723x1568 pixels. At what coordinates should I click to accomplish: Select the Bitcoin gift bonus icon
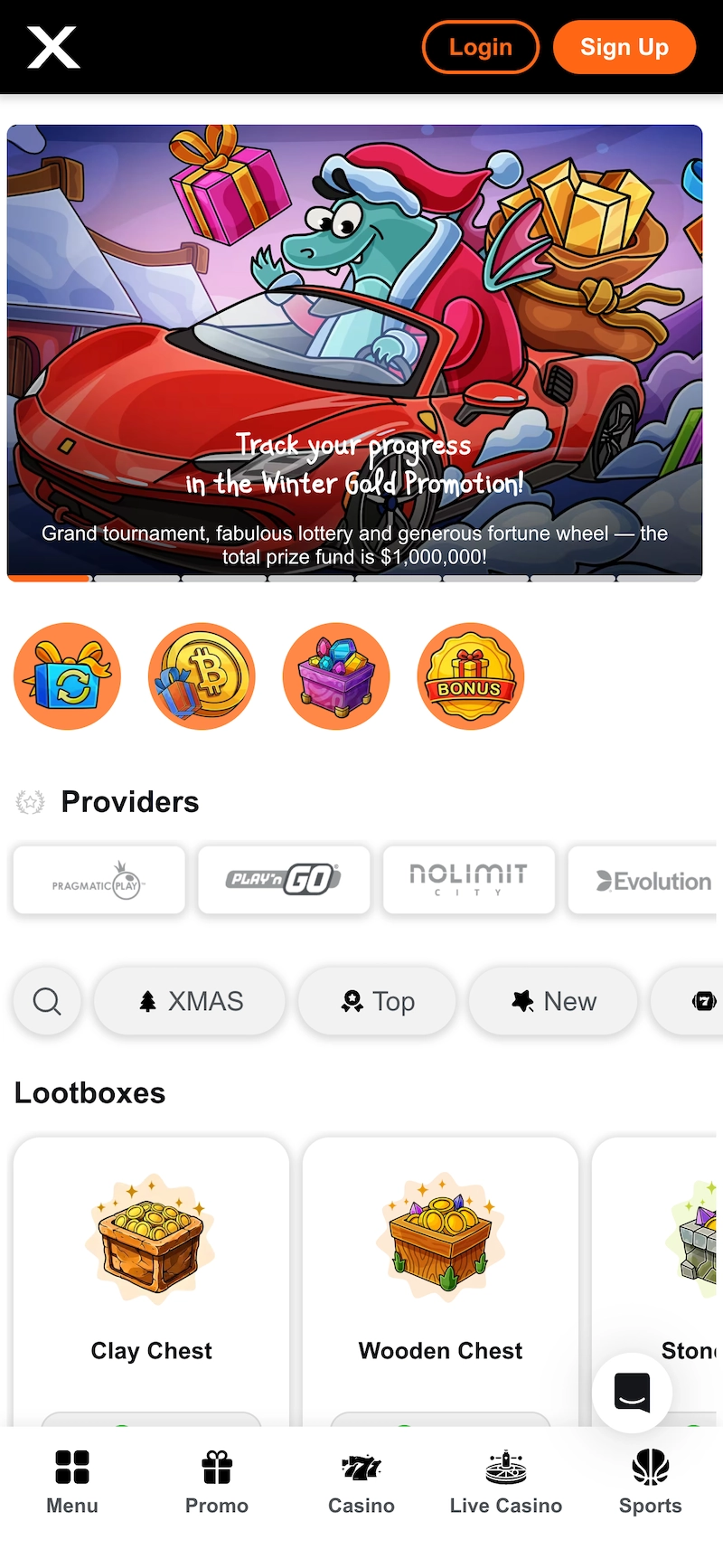(x=201, y=676)
